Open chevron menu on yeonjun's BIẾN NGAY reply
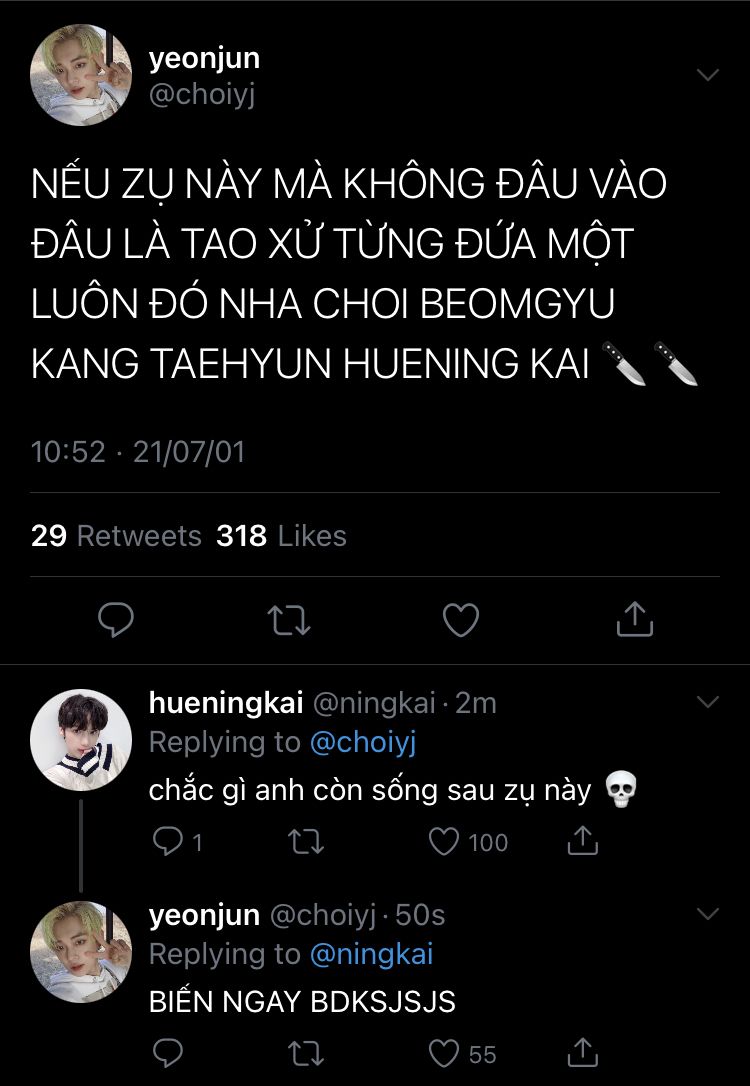 point(707,915)
